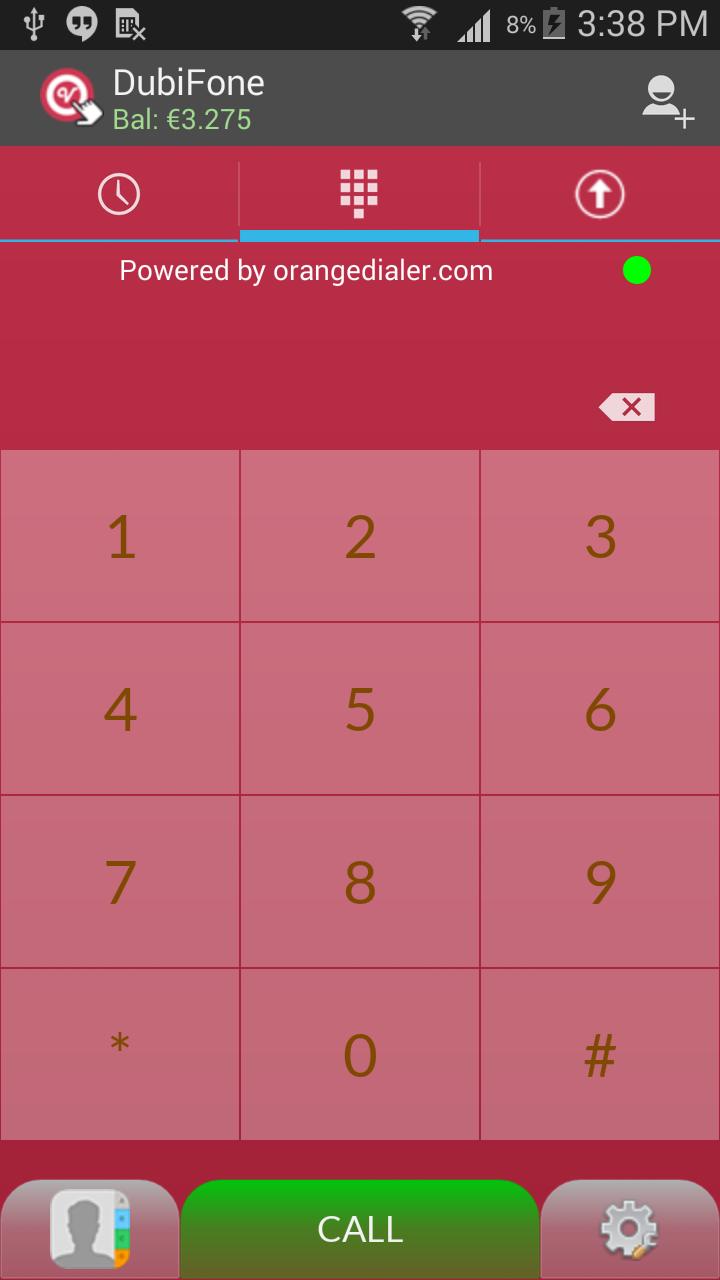The width and height of the screenshot is (720, 1280).
Task: Dial digit 1
Action: (120, 537)
